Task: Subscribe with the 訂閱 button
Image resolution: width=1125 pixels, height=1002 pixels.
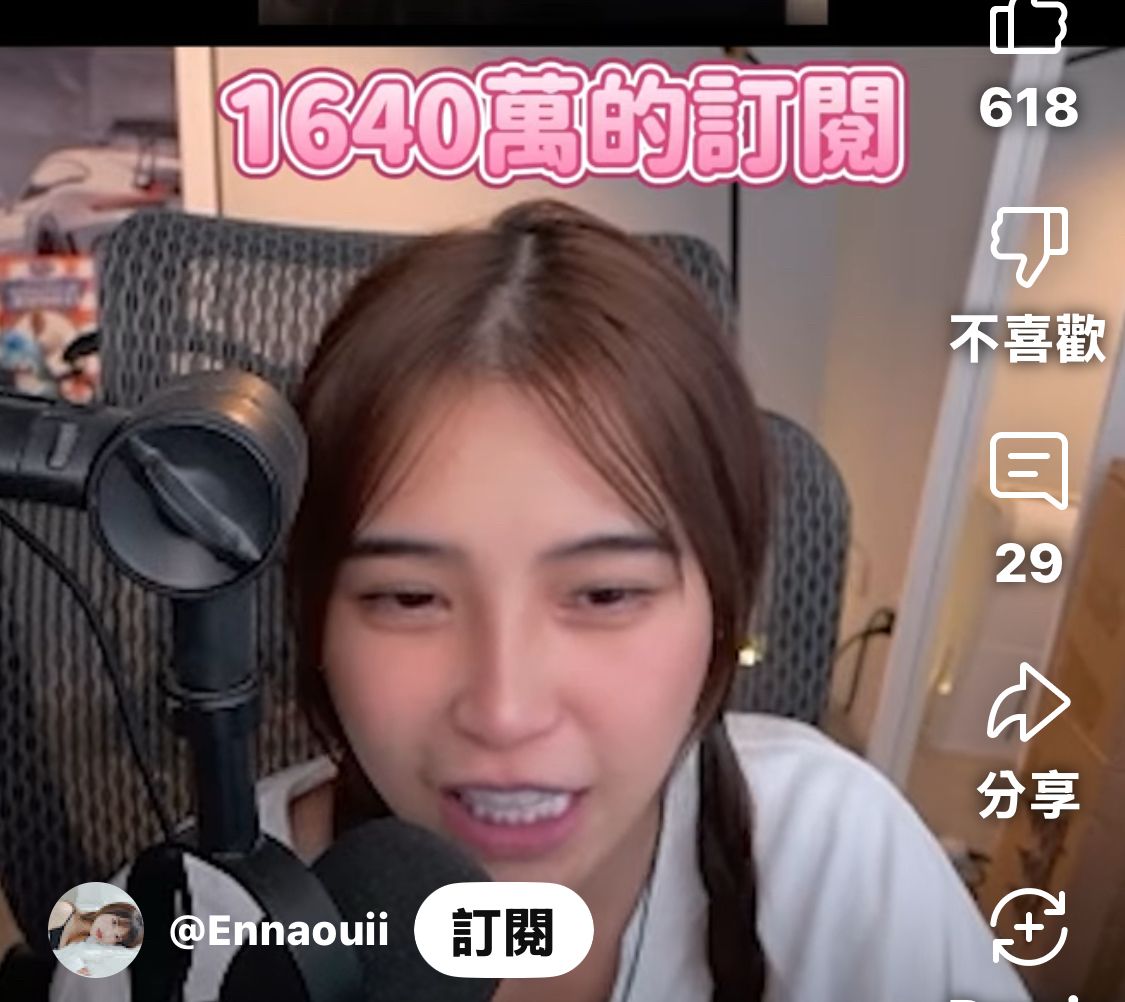Action: (503, 932)
